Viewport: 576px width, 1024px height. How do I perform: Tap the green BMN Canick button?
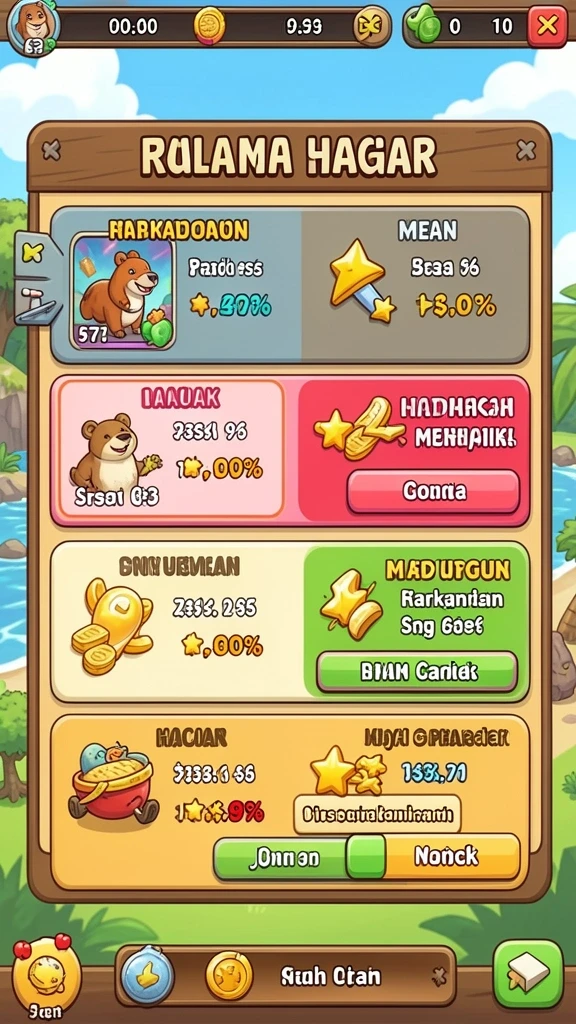(x=417, y=671)
